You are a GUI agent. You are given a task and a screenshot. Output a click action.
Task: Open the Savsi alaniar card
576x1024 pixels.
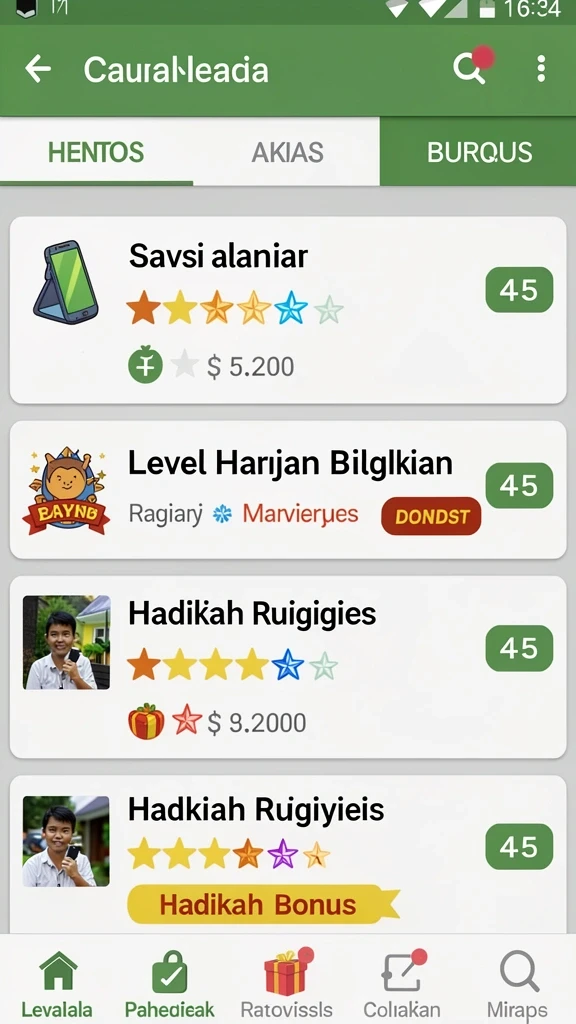point(288,310)
